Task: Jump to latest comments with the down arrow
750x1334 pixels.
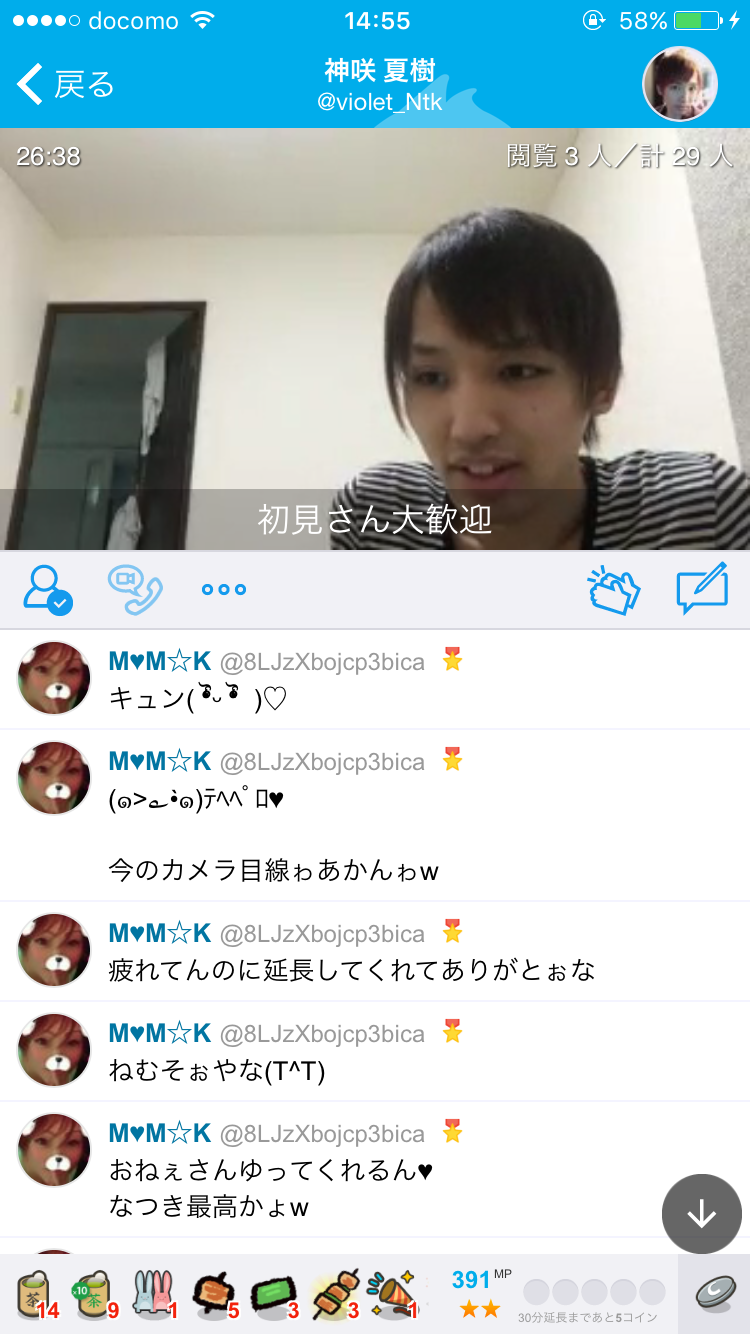Action: tap(701, 1214)
